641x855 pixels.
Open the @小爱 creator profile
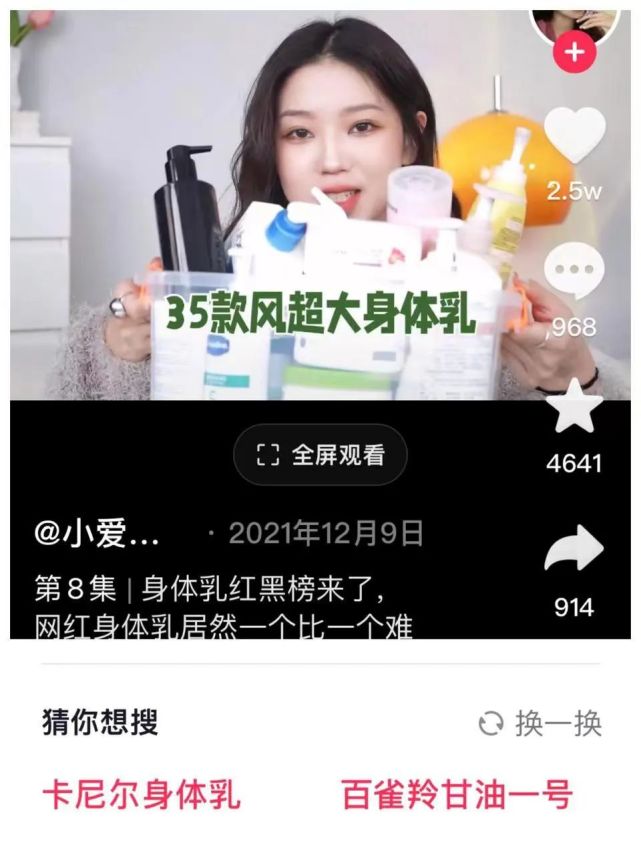click(97, 533)
